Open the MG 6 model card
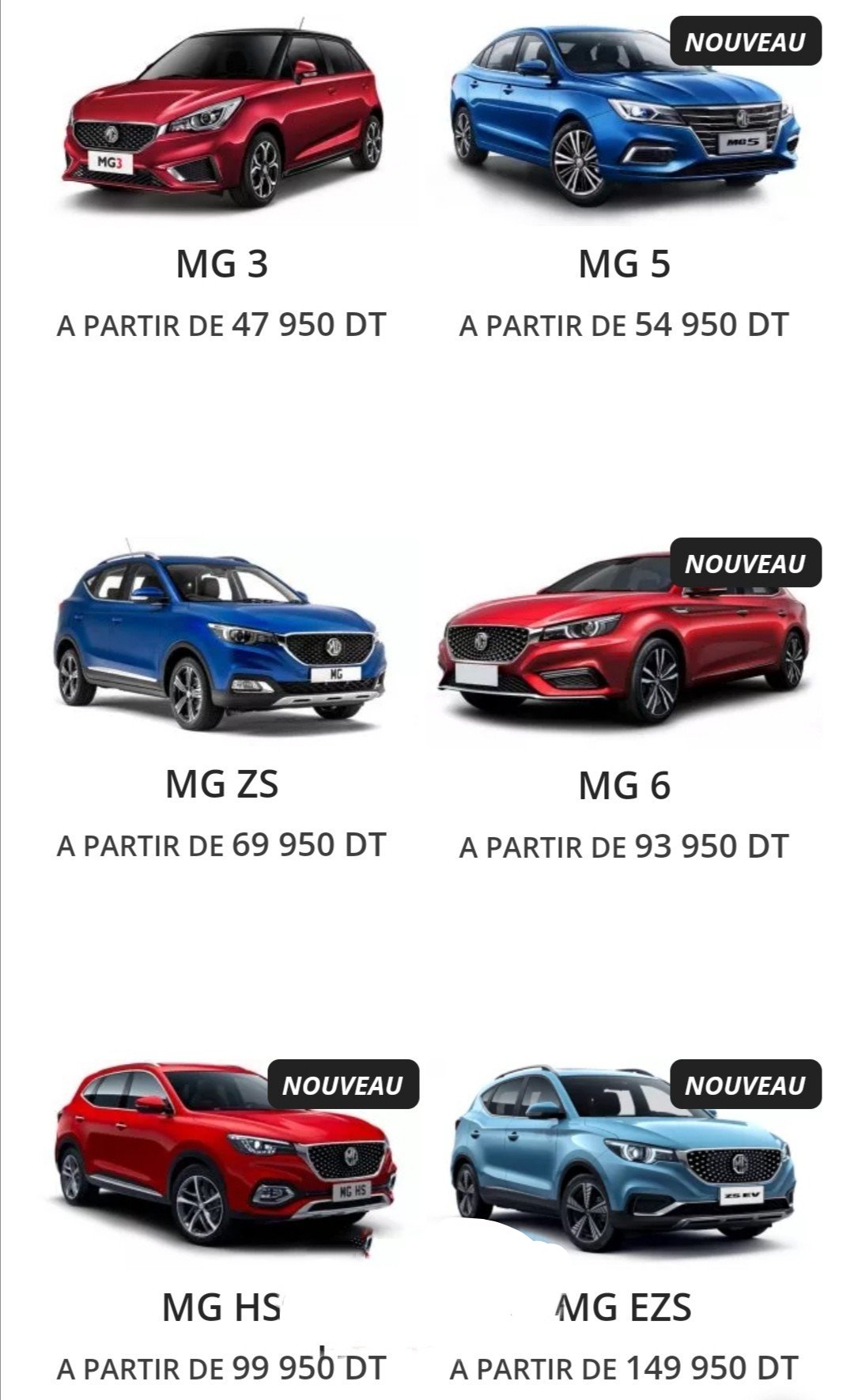The image size is (854, 1400). point(625,704)
